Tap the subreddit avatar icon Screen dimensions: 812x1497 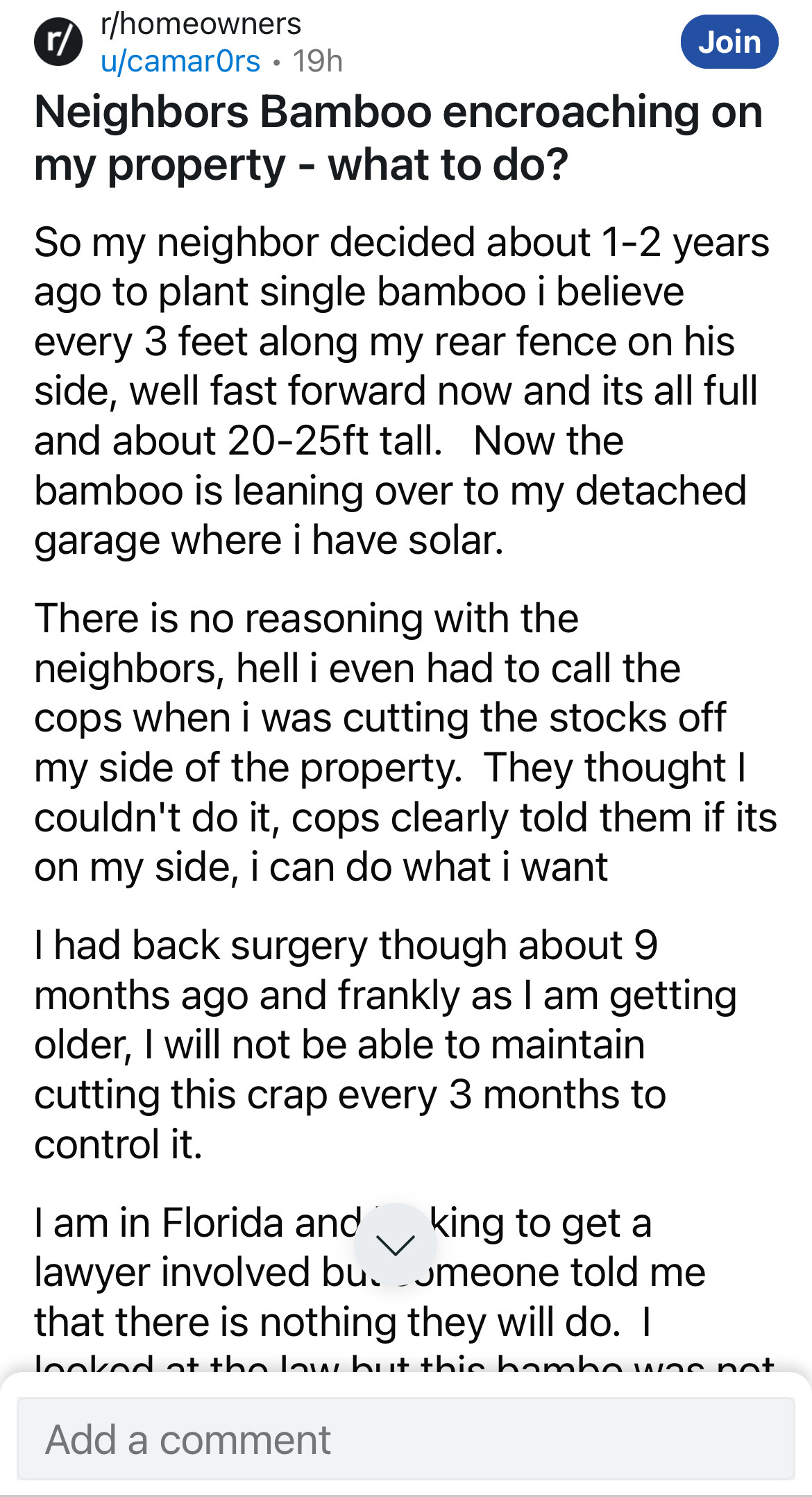(58, 42)
